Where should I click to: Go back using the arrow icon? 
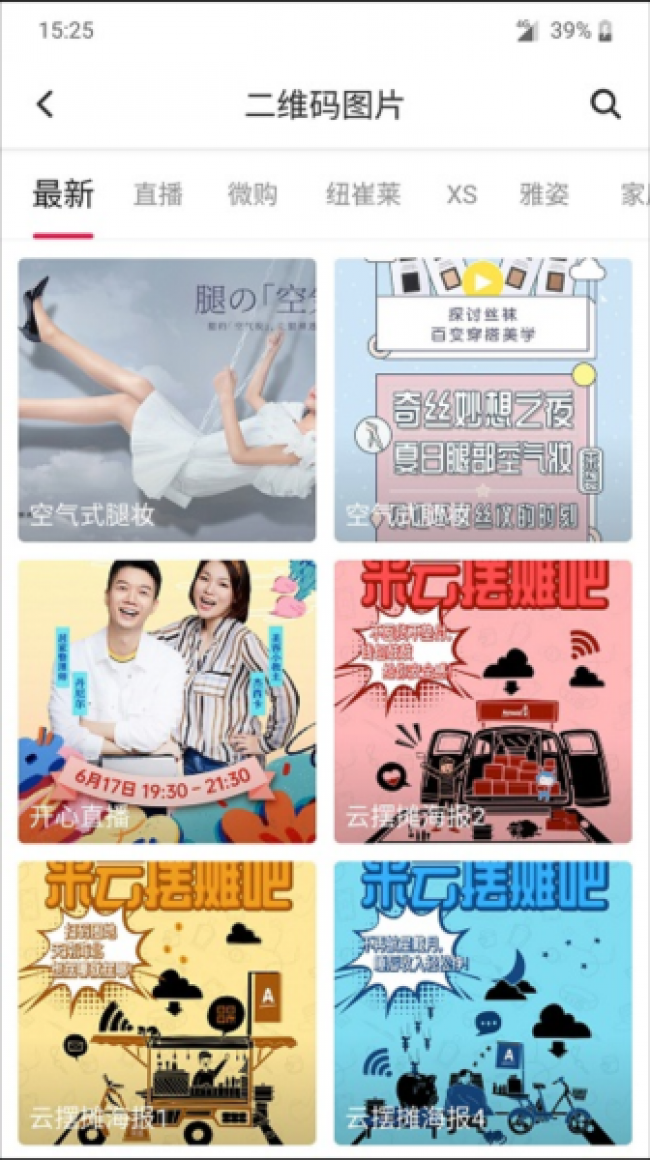45,104
